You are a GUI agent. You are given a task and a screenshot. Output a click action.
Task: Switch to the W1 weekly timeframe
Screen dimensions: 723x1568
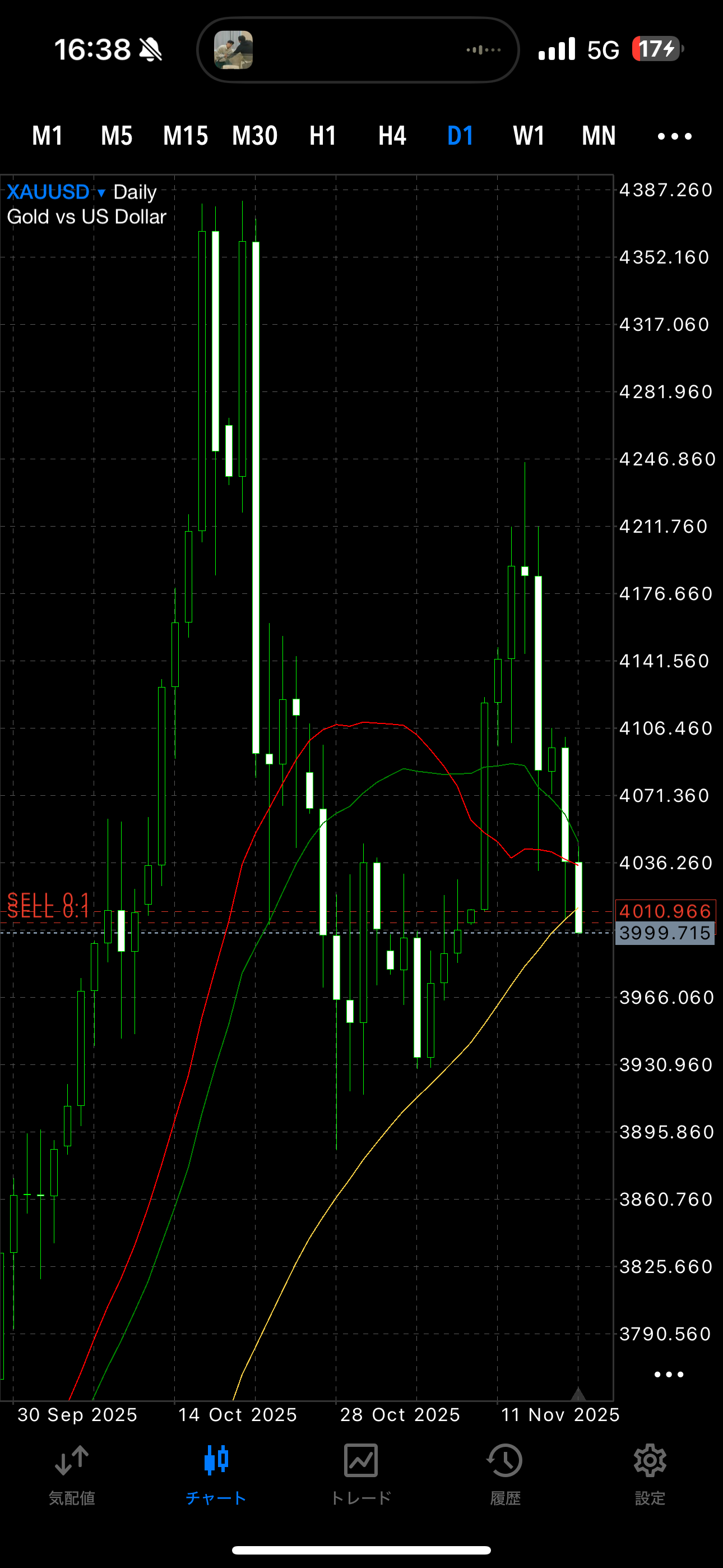pos(529,136)
